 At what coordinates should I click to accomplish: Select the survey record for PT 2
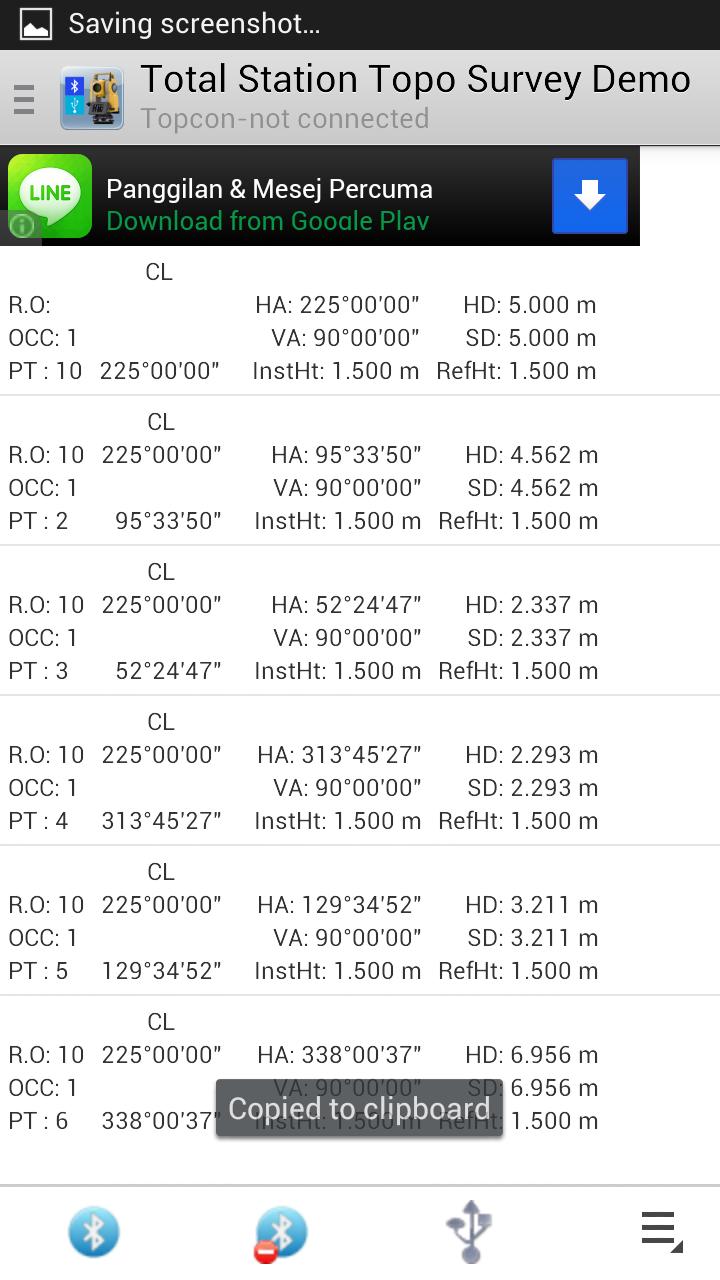point(300,471)
